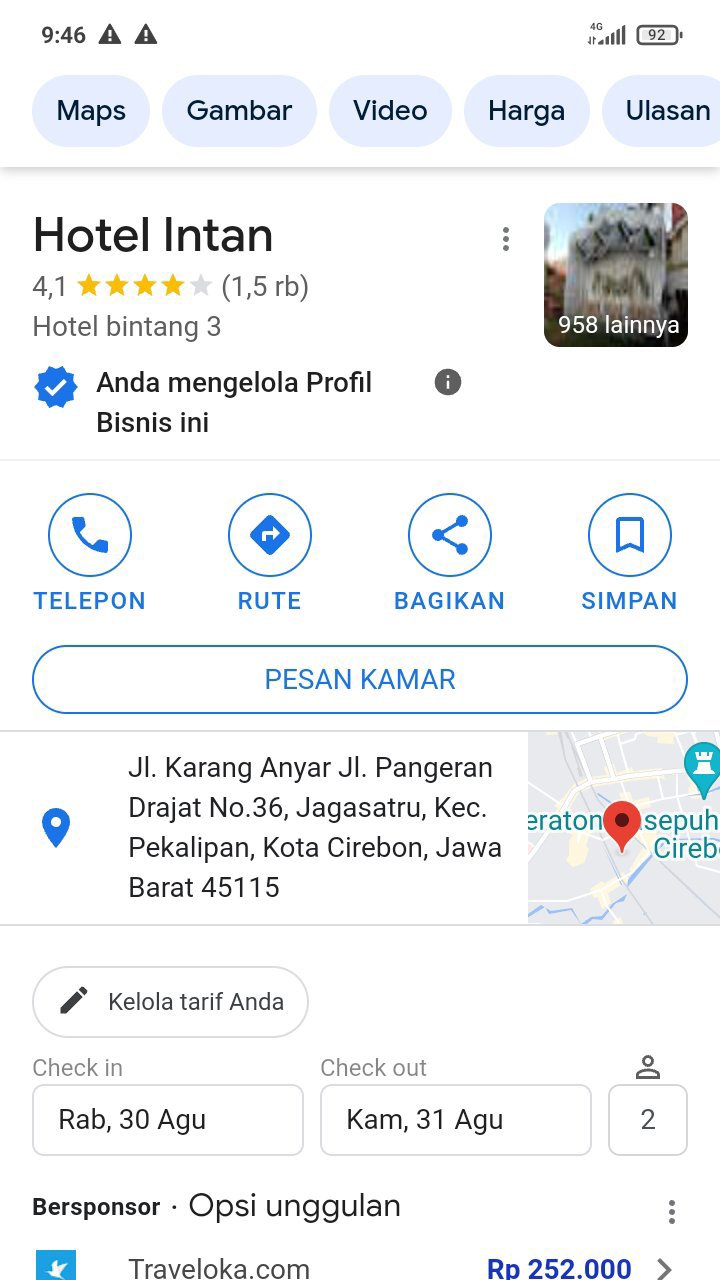This screenshot has height=1280, width=720.
Task: Show the Harga tab
Action: click(x=526, y=110)
